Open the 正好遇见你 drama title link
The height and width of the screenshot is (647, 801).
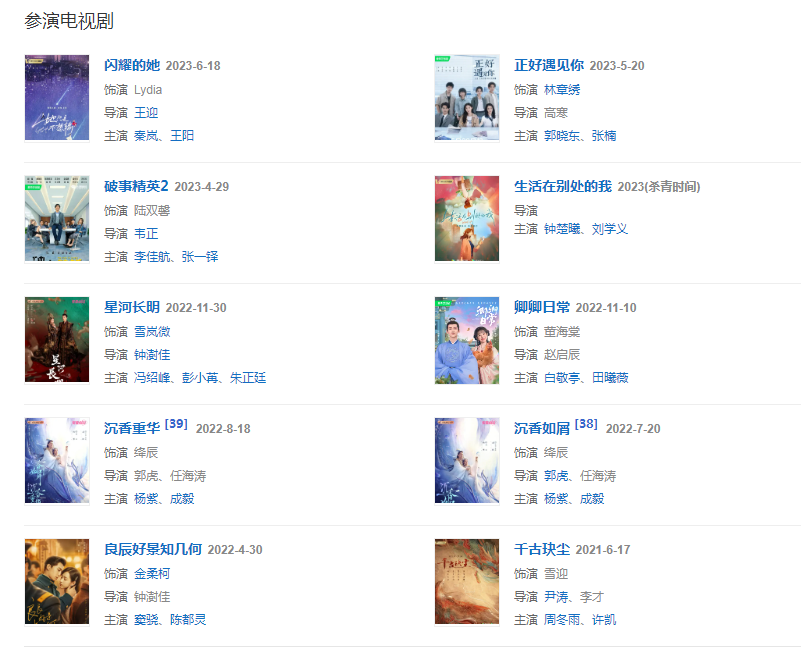[548, 66]
